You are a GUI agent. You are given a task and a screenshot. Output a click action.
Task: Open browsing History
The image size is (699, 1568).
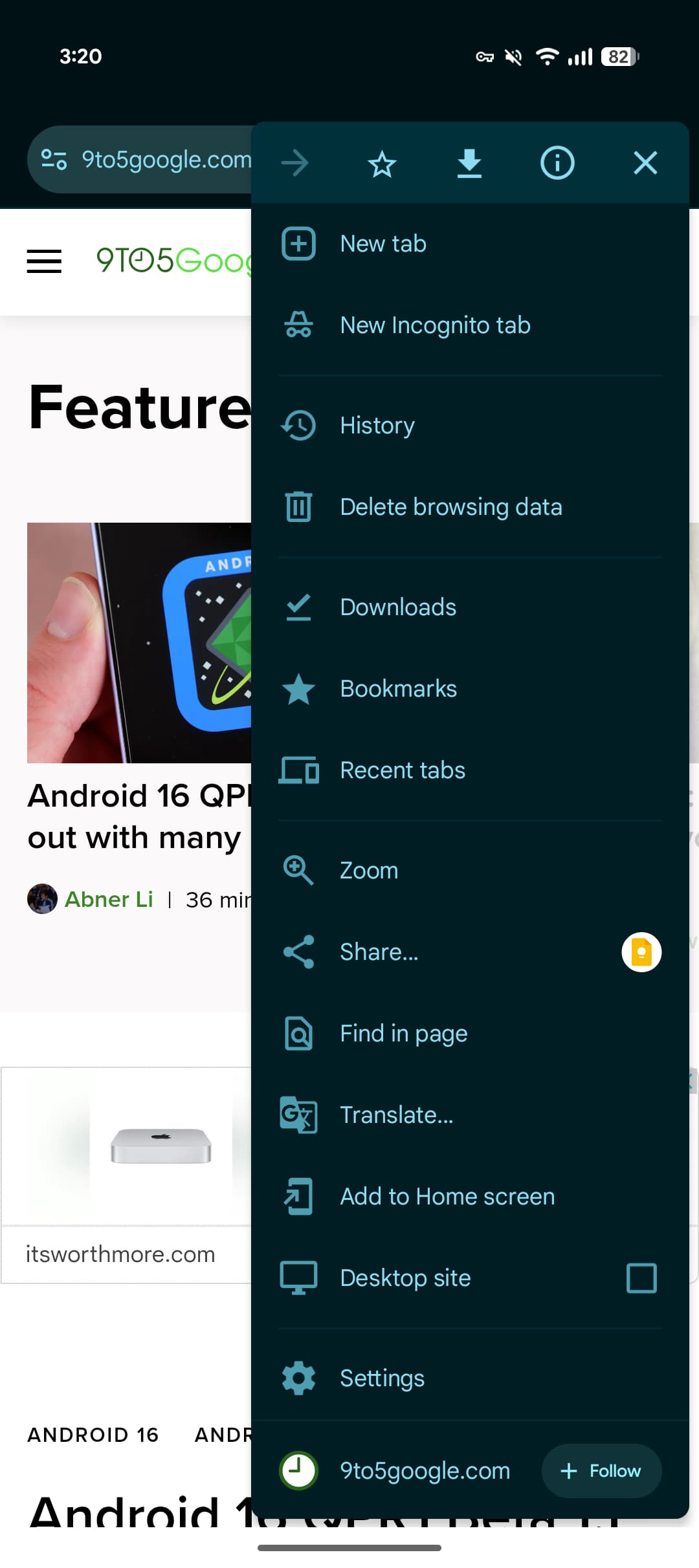pyautogui.click(x=470, y=426)
